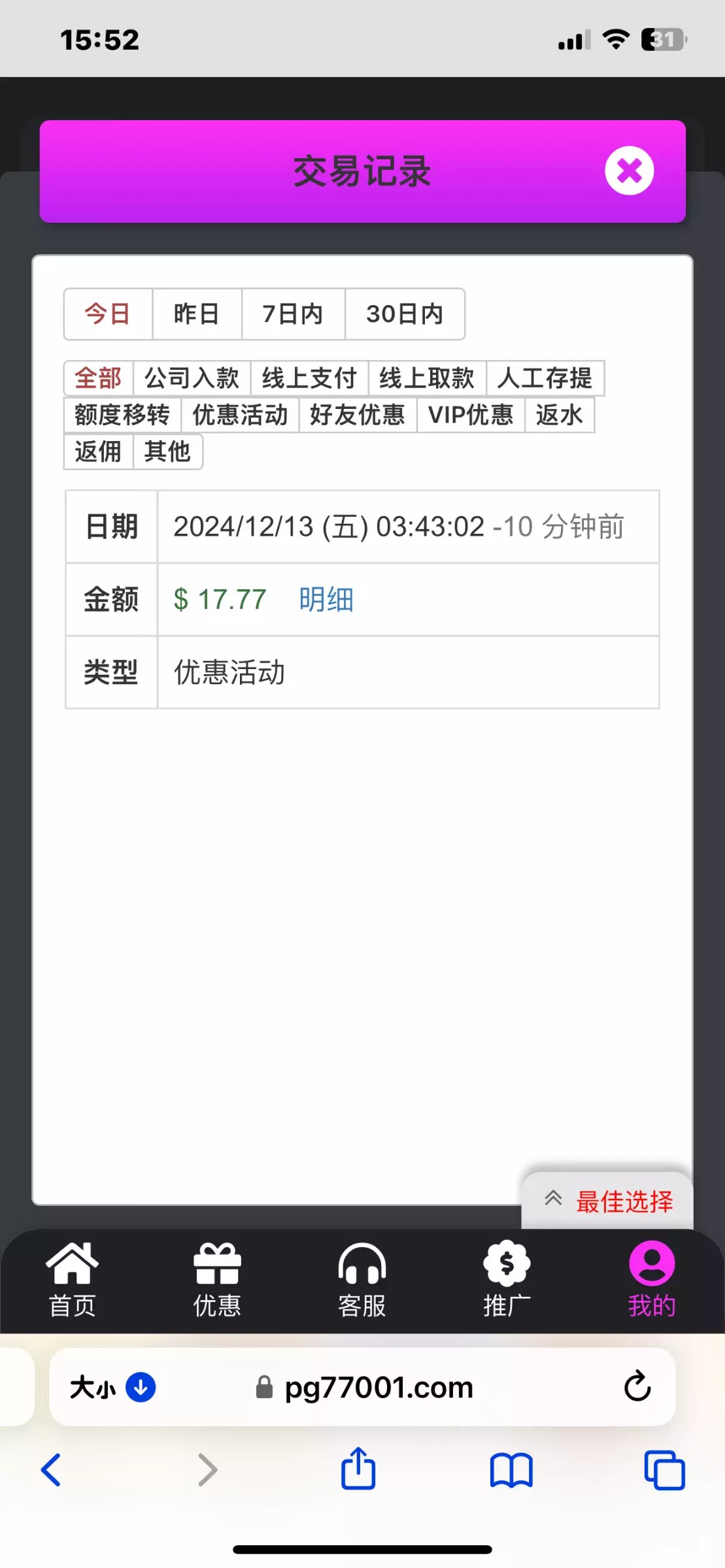The image size is (725, 1568).
Task: Tap the page reload control
Action: point(637,1387)
